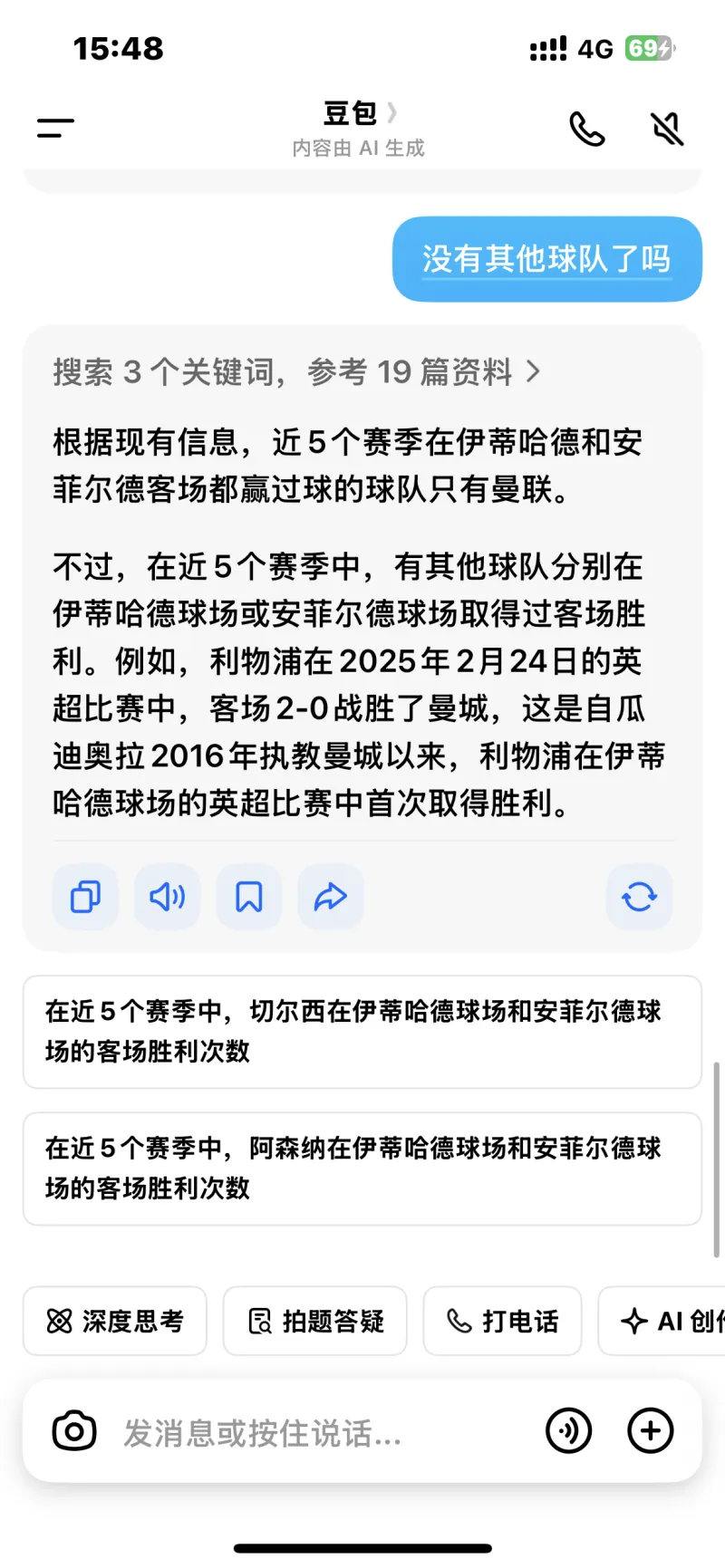The width and height of the screenshot is (725, 1568).
Task: Bookmark this answer
Action: (248, 897)
